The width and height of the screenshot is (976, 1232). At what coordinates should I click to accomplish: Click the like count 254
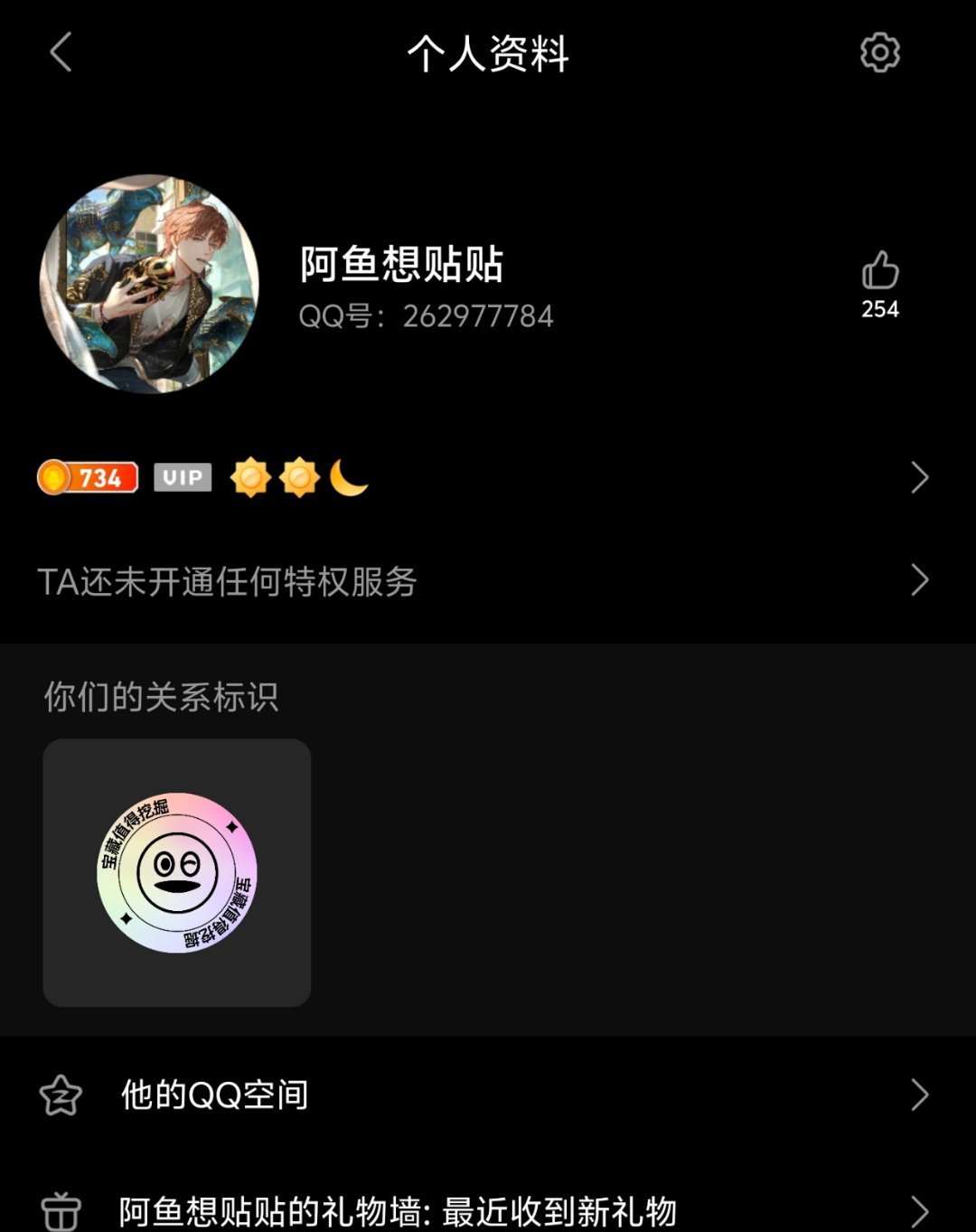point(877,309)
